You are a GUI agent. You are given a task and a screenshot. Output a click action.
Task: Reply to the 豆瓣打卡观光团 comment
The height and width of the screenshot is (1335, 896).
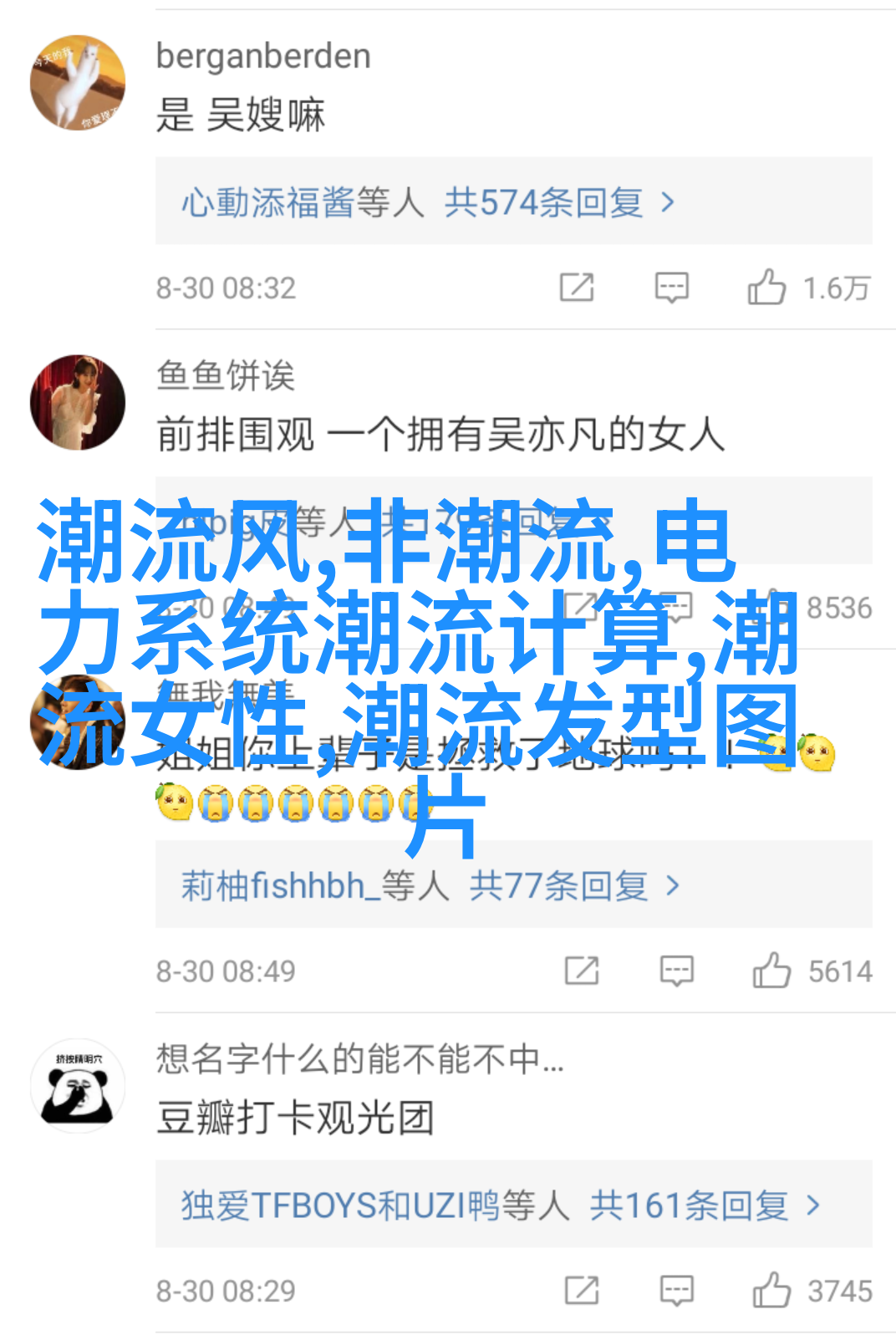click(x=676, y=1291)
